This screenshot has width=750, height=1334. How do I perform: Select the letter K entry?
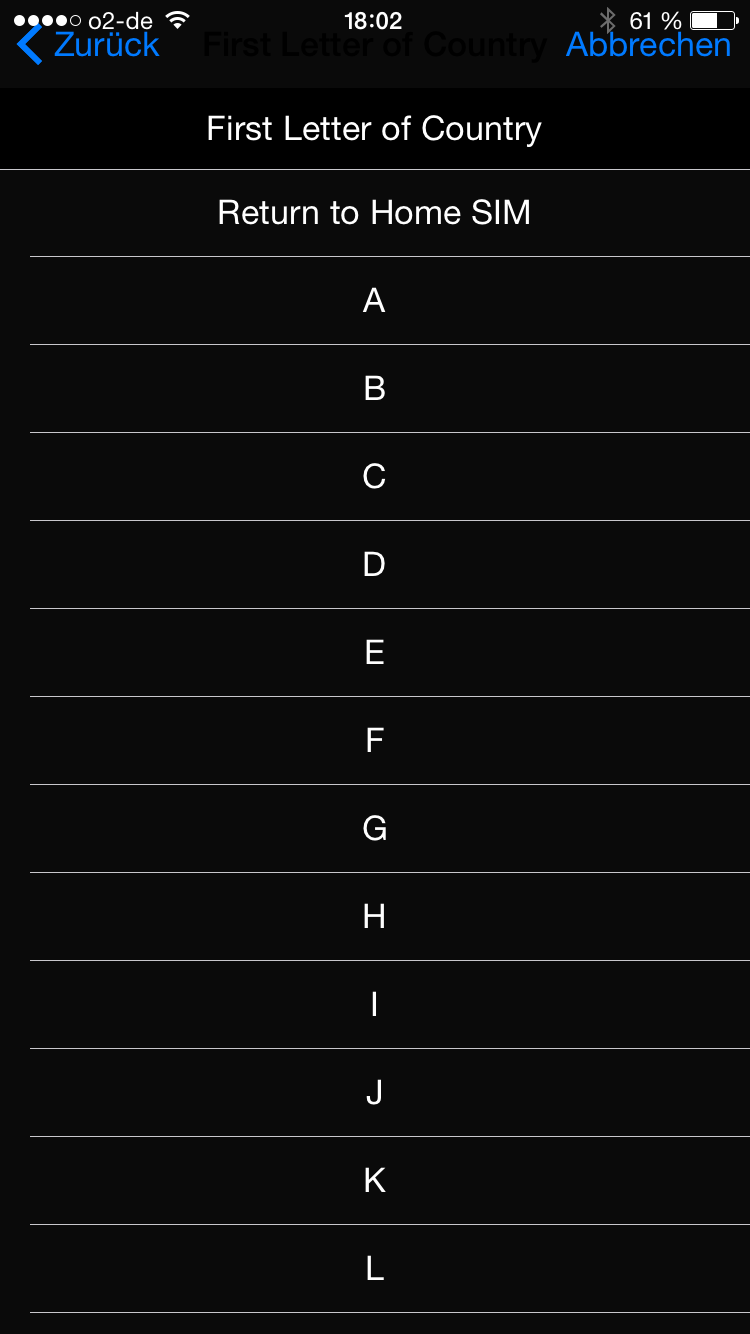click(374, 1181)
